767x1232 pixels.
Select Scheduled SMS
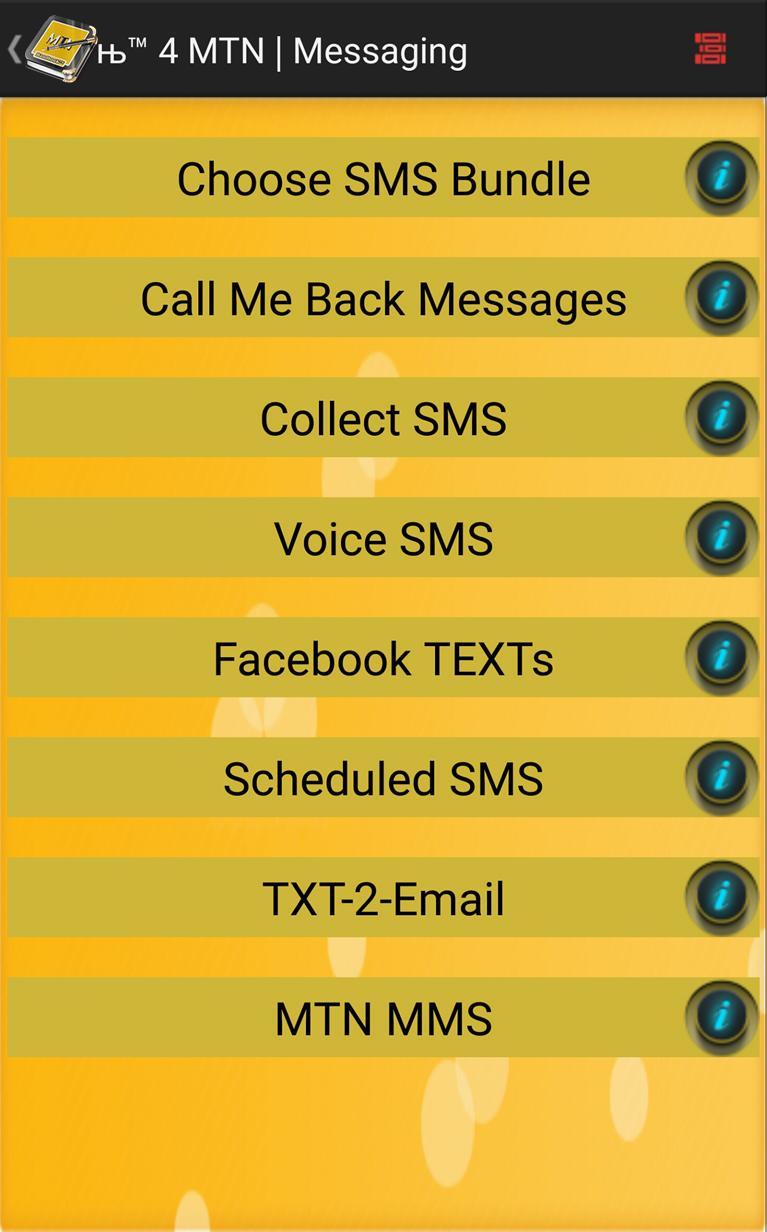pos(383,779)
